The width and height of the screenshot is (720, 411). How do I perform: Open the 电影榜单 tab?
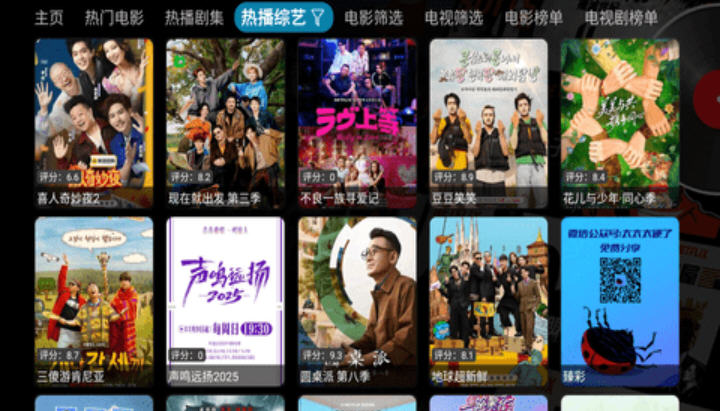coord(533,17)
